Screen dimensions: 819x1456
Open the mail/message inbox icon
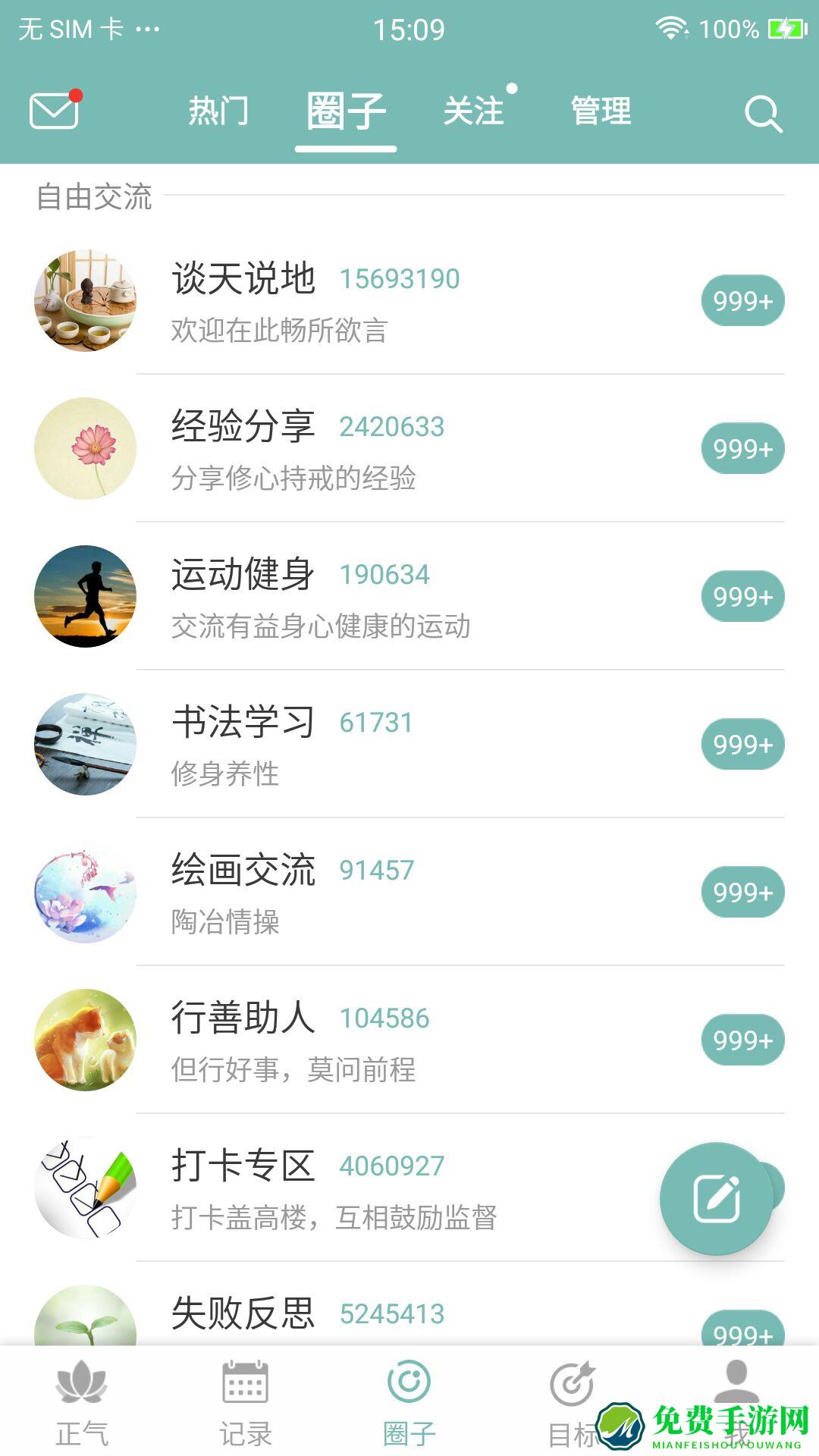(53, 112)
